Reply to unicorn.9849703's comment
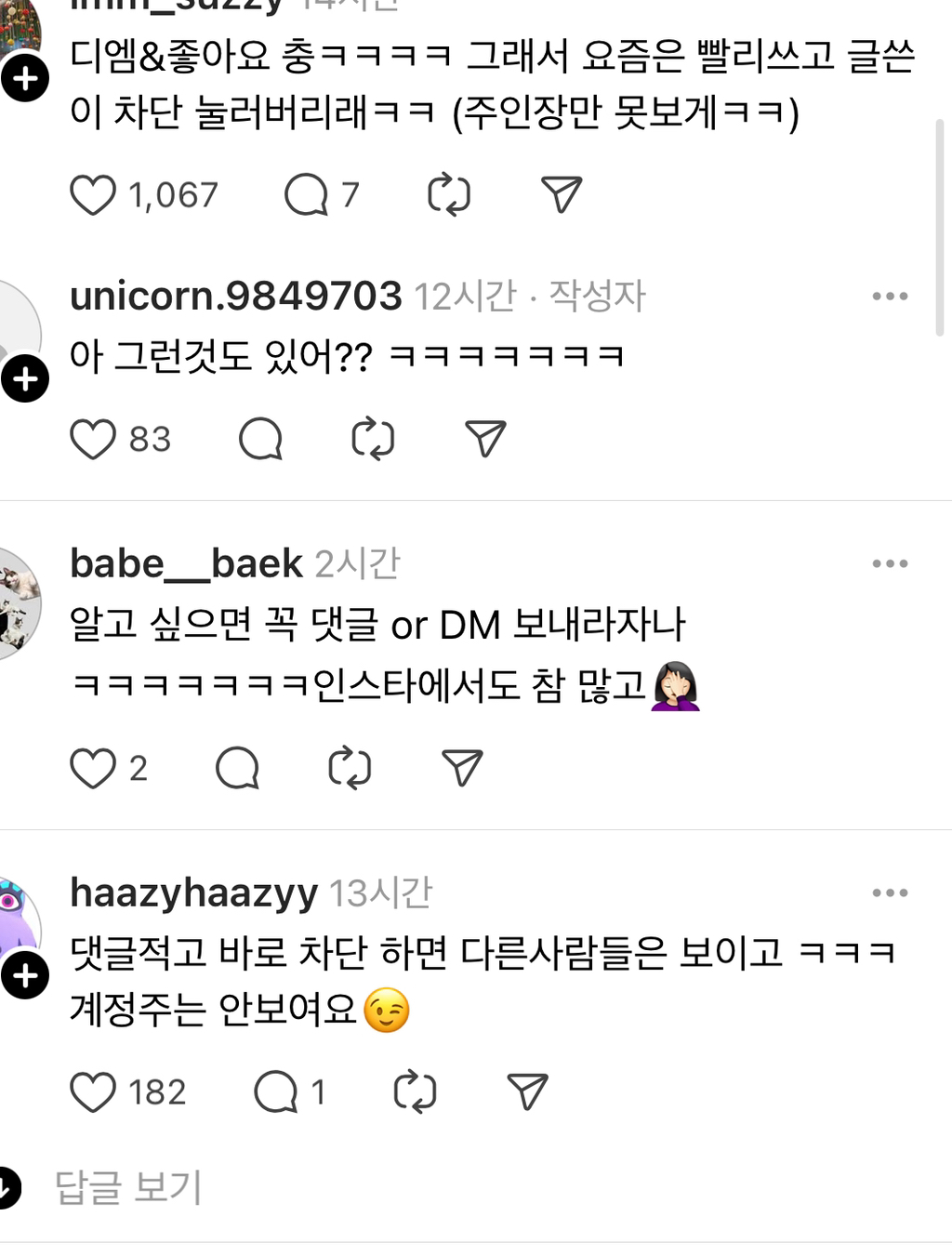 (260, 440)
